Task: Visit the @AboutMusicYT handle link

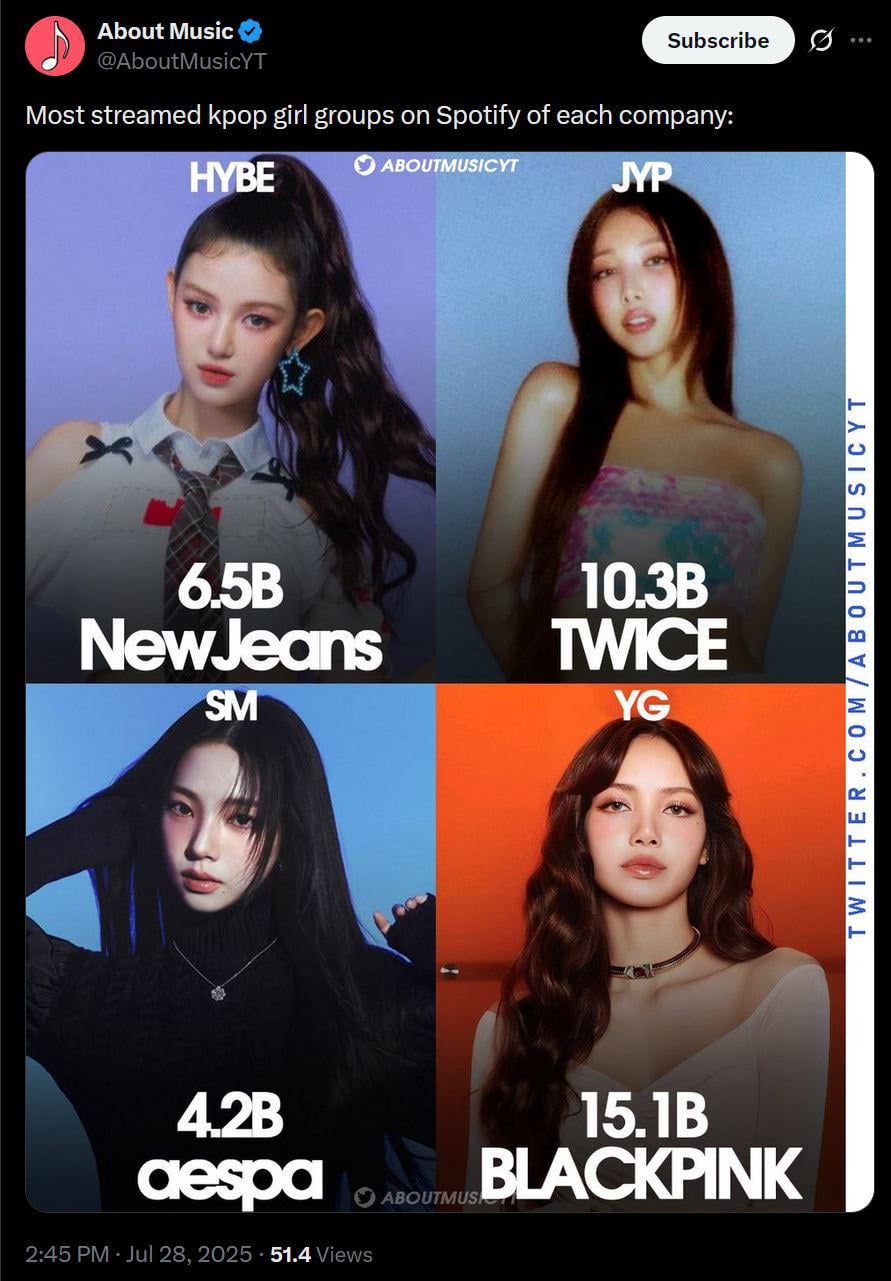Action: [182, 61]
